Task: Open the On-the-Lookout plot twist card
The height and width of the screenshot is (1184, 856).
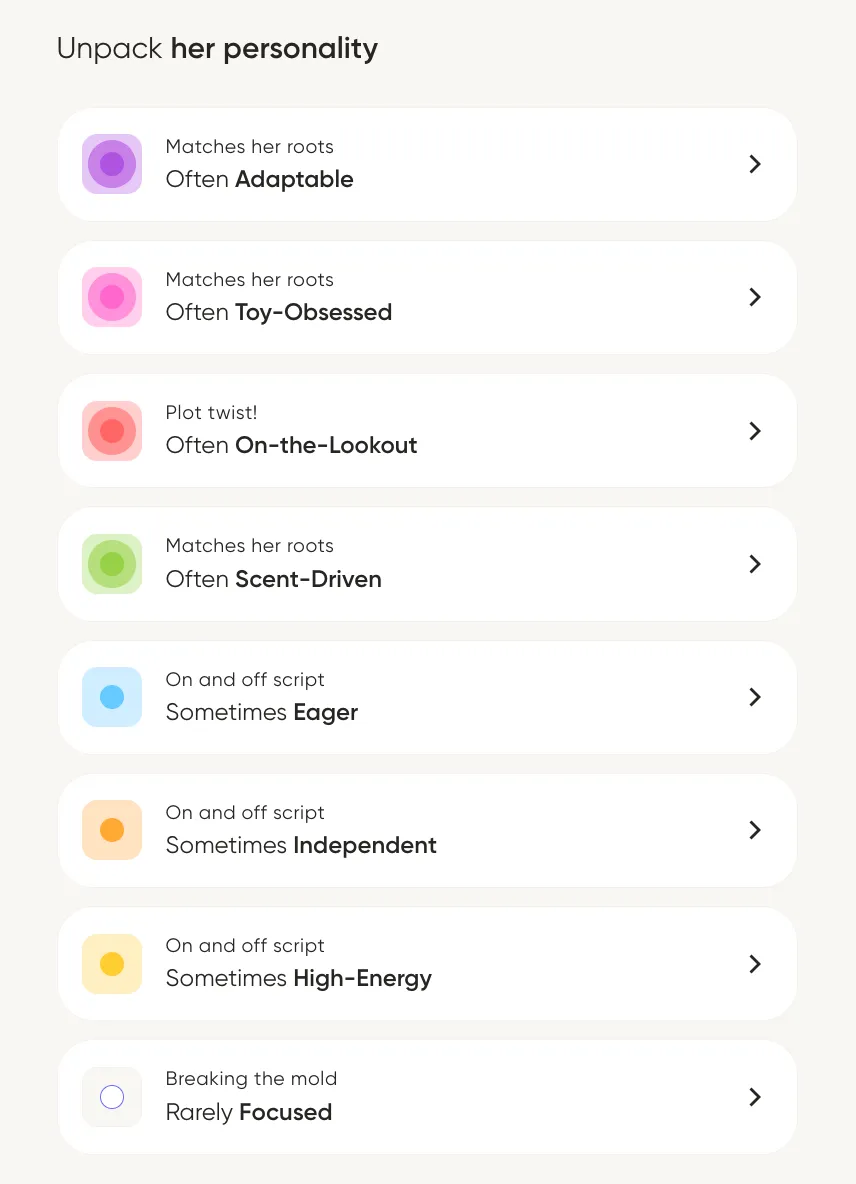Action: tap(427, 431)
